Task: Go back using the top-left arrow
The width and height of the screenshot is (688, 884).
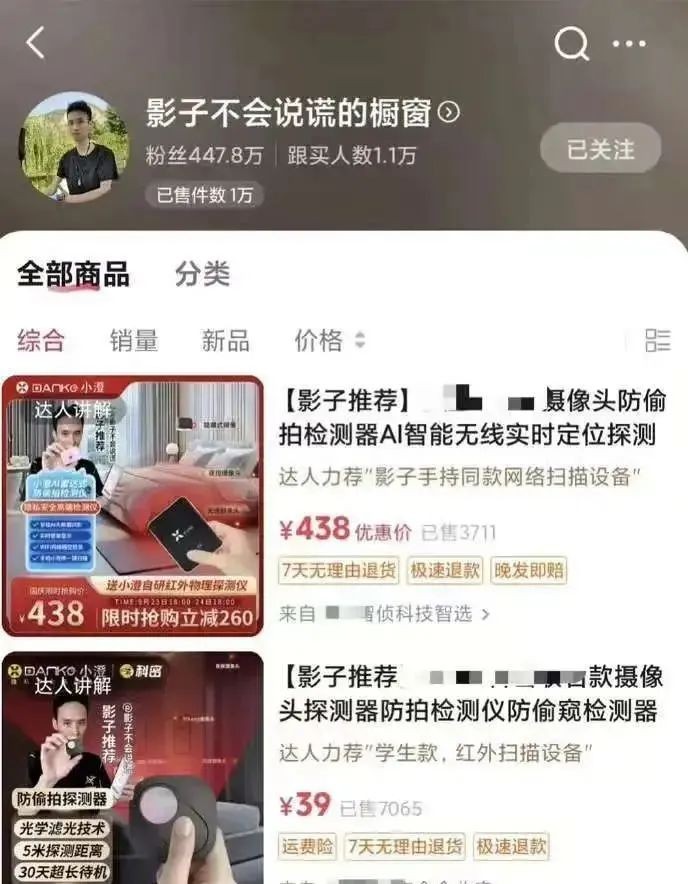Action: click(x=36, y=43)
